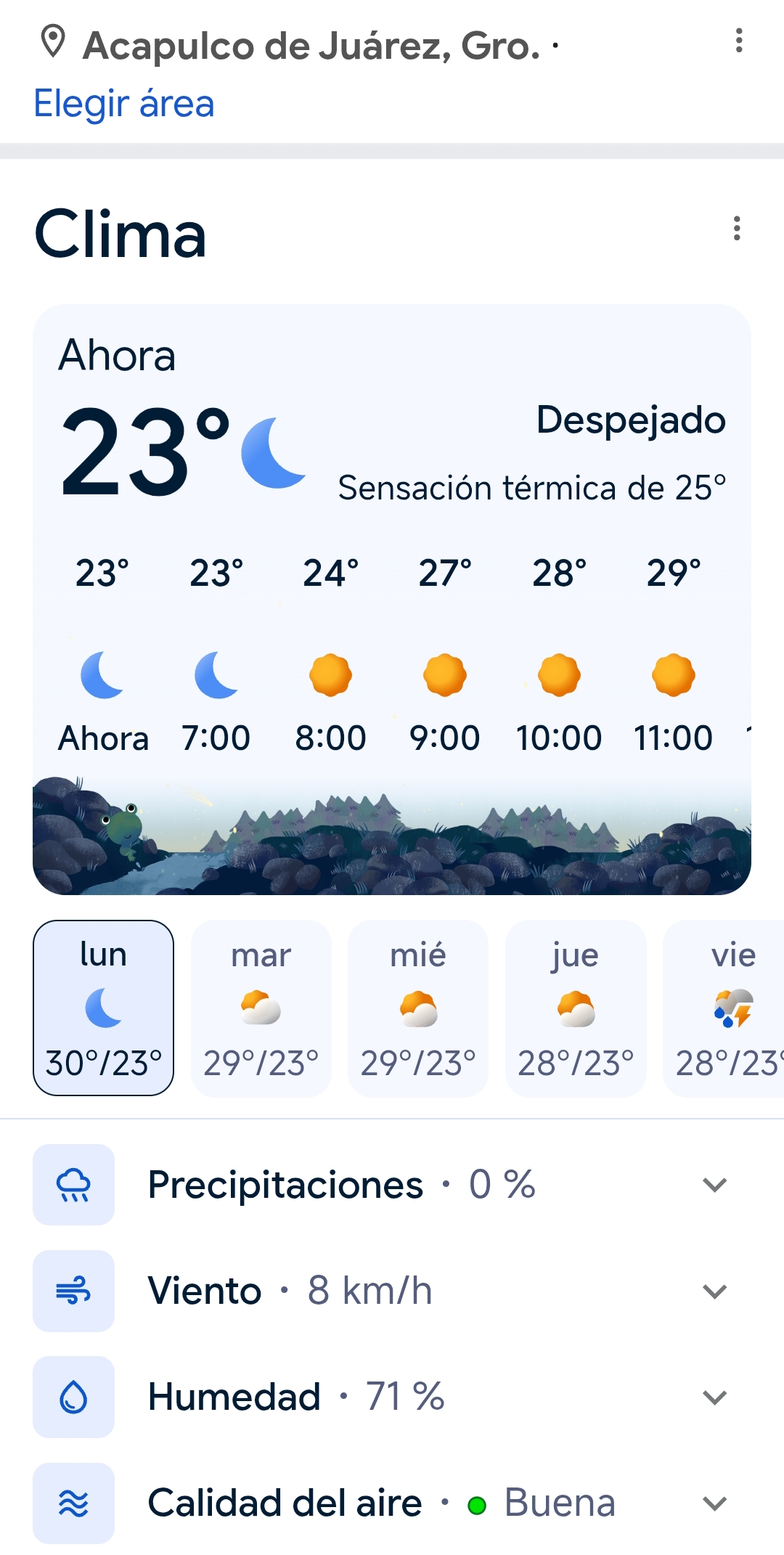Select the lun forecast day

103,1008
